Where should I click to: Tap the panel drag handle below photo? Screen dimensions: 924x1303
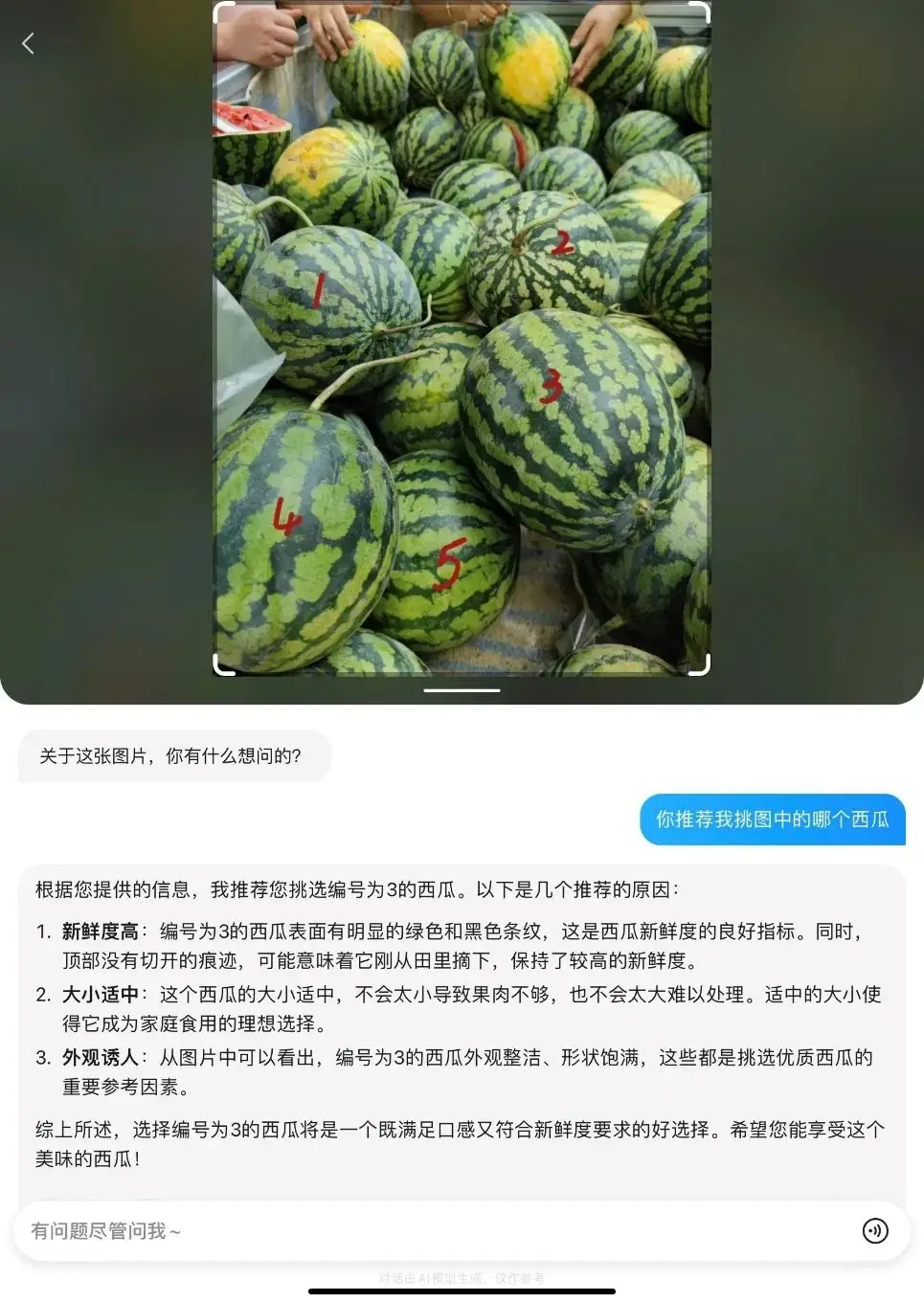(x=462, y=689)
